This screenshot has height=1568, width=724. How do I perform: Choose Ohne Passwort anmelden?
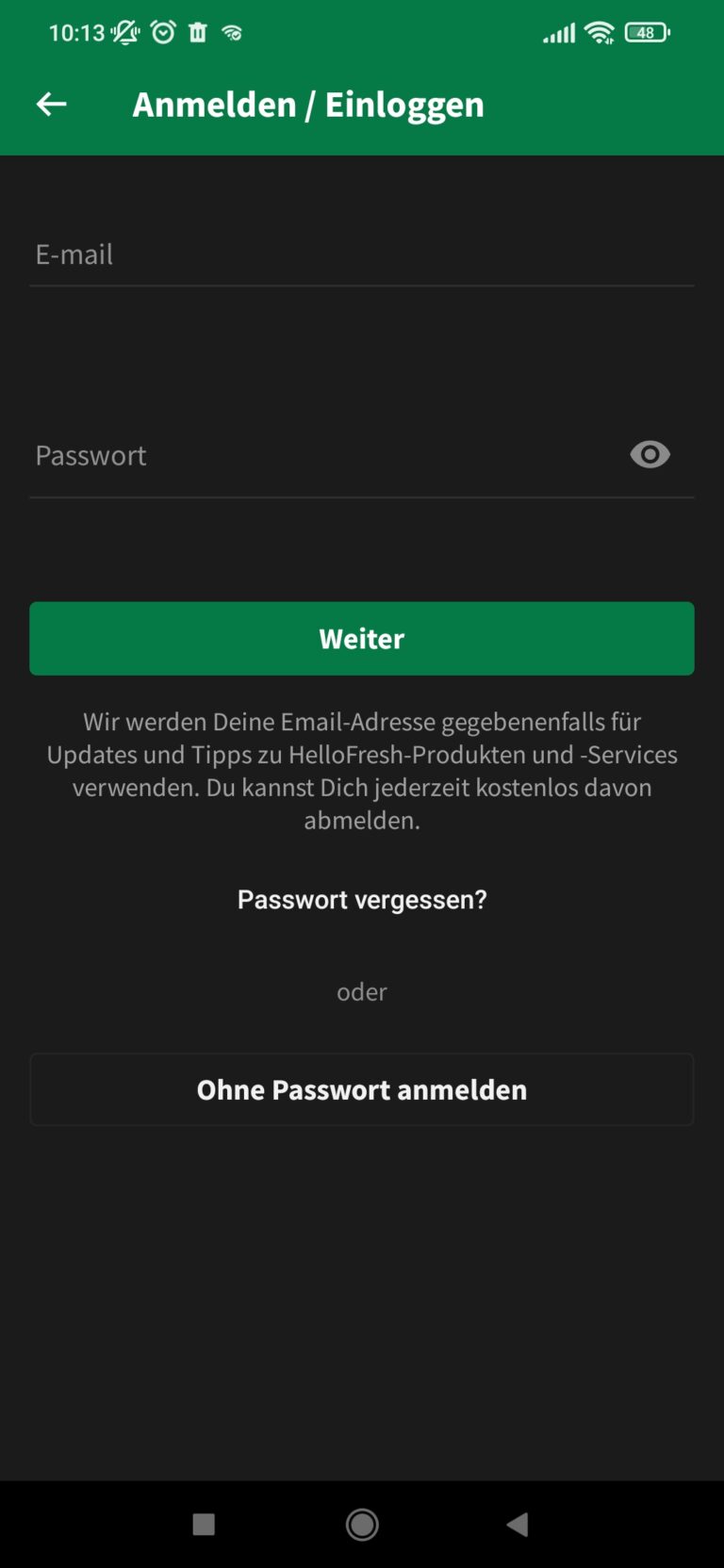pyautogui.click(x=362, y=1090)
